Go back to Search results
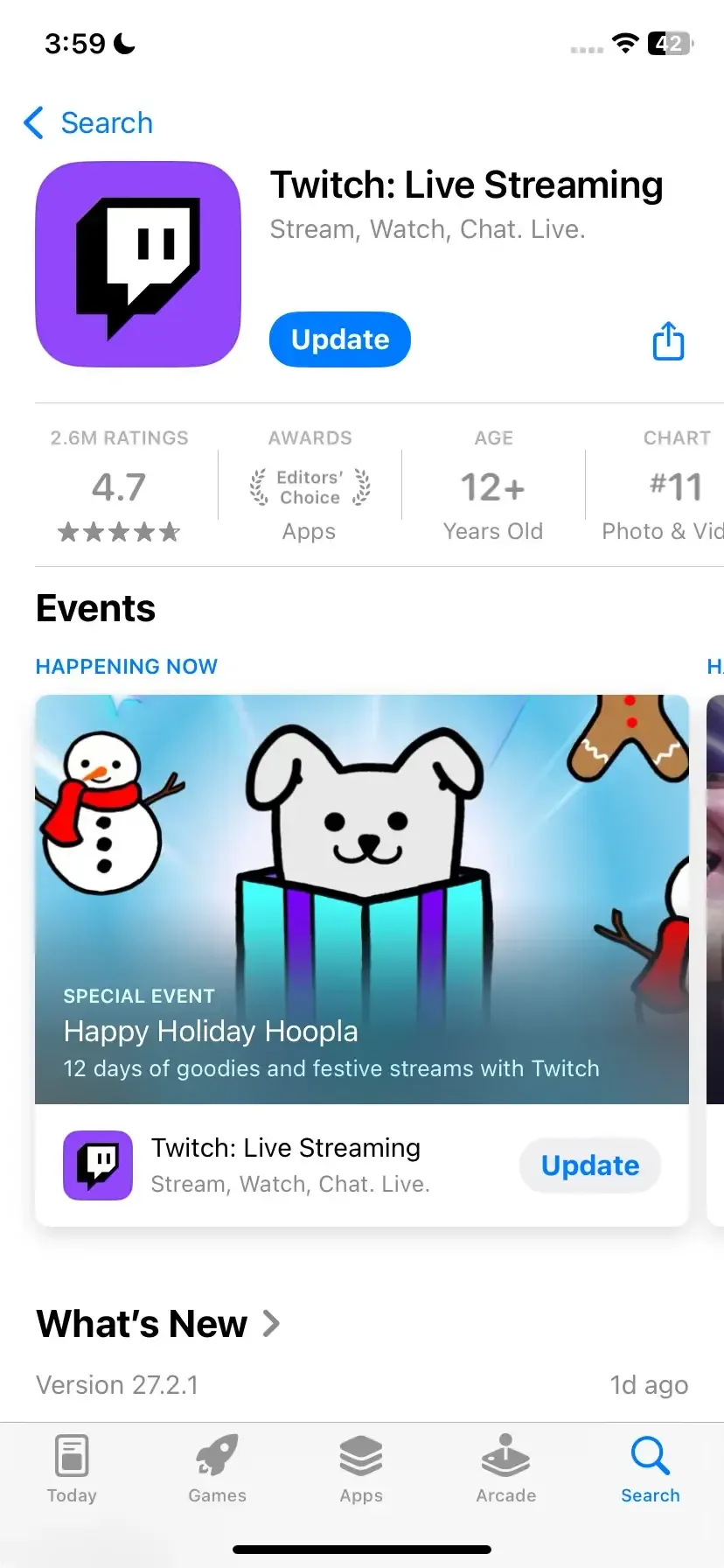 [88, 123]
